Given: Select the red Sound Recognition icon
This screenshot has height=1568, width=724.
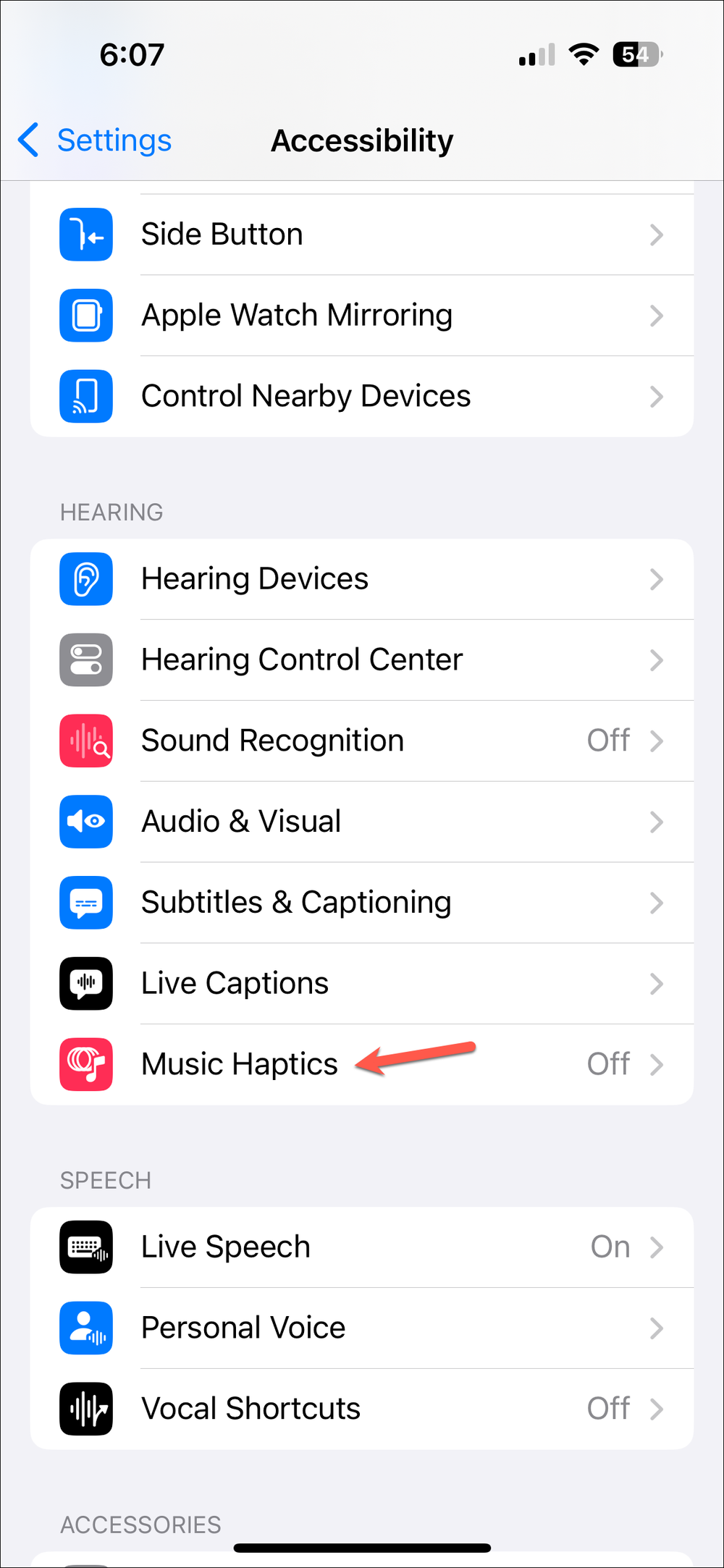Looking at the screenshot, I should [85, 741].
